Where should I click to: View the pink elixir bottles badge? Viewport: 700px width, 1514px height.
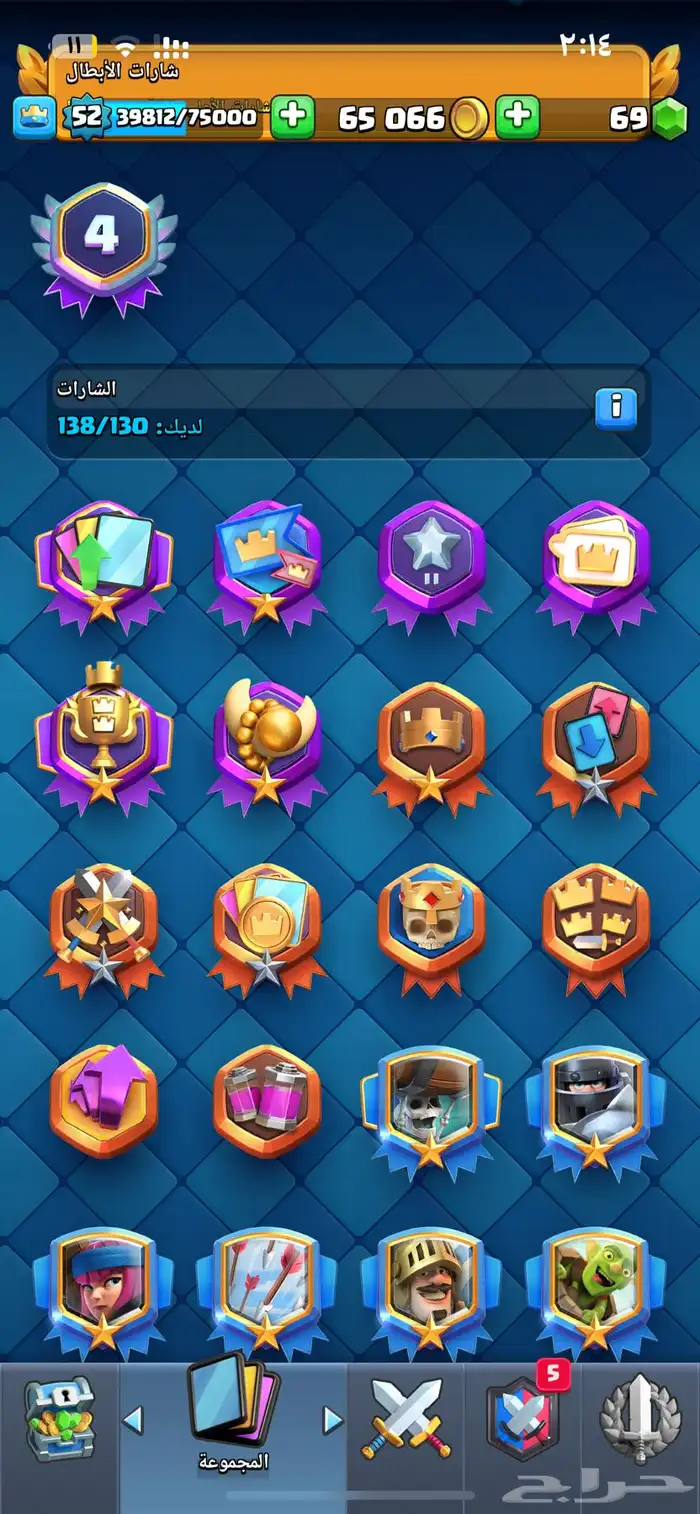click(267, 1103)
